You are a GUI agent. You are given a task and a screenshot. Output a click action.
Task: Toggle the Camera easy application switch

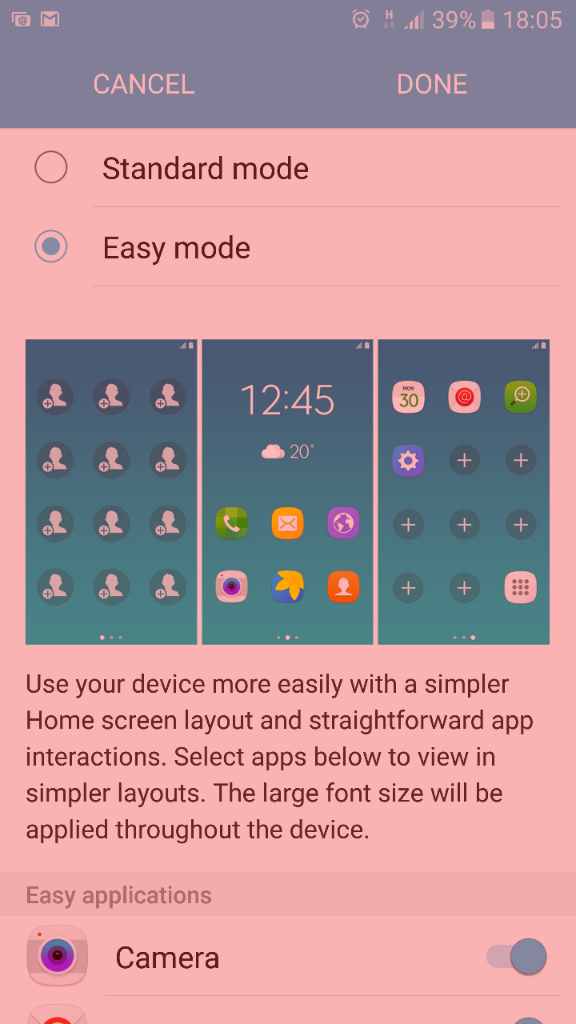coord(517,957)
